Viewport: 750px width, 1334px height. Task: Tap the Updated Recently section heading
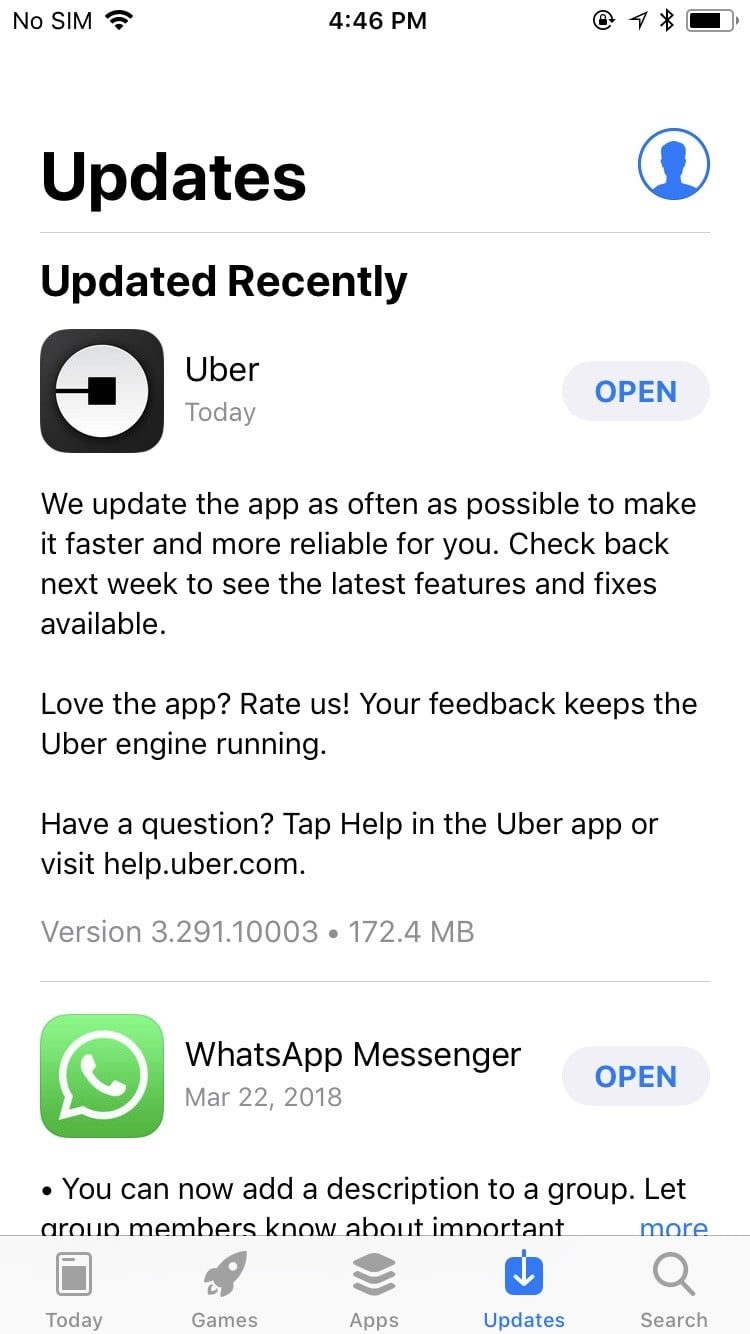222,281
